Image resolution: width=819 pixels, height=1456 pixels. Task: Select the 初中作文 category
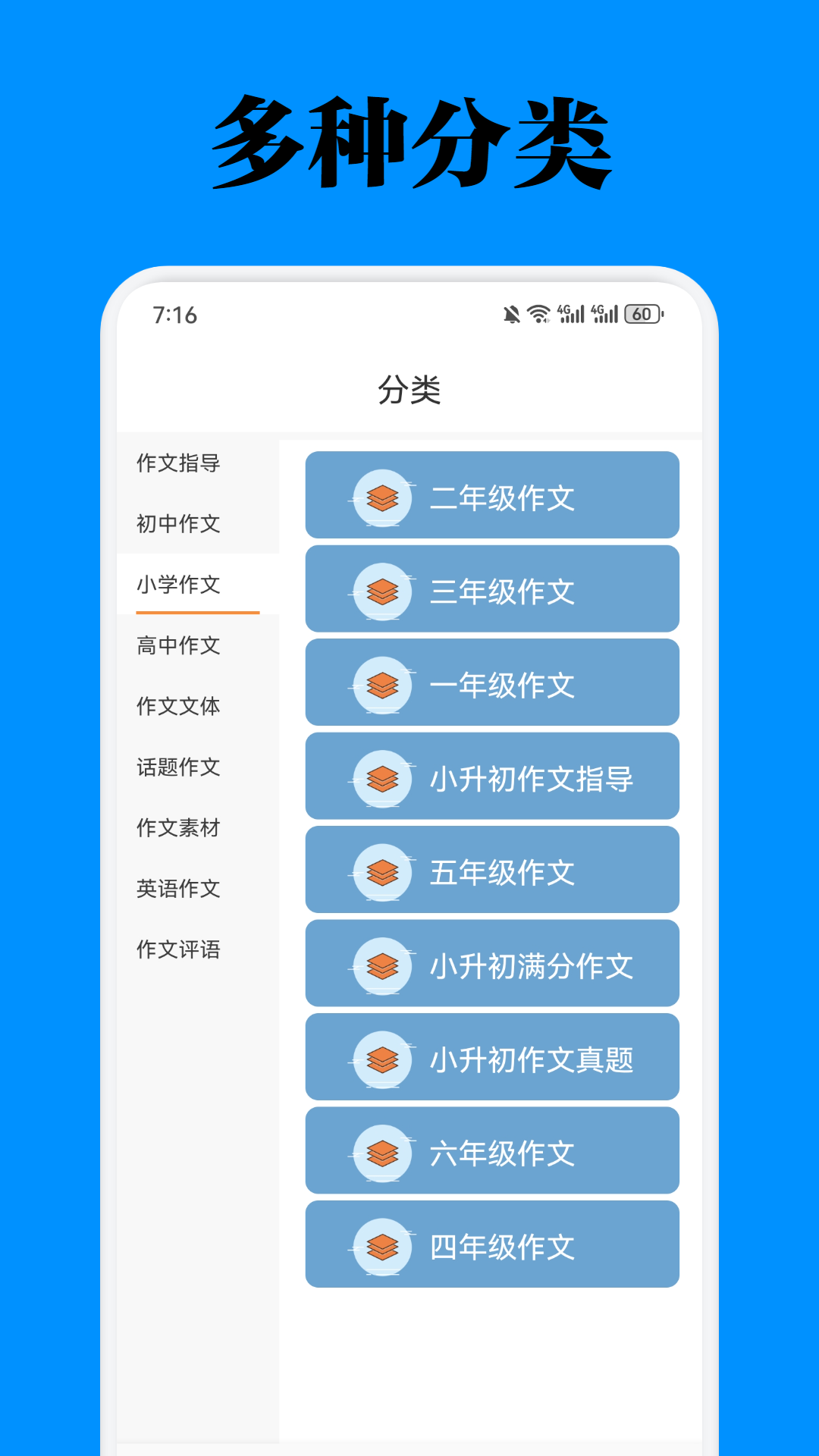[177, 525]
